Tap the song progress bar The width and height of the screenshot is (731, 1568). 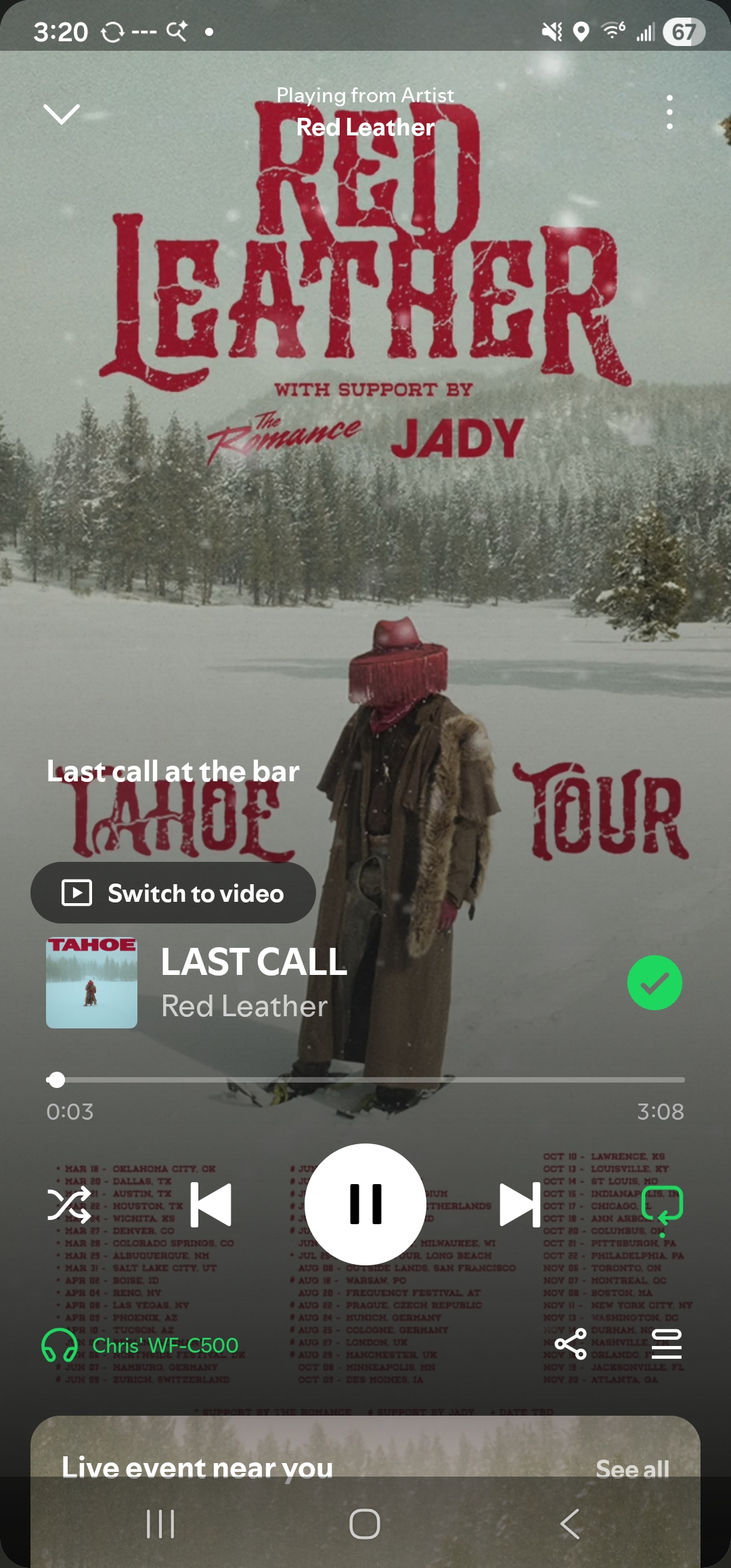pyautogui.click(x=365, y=1080)
